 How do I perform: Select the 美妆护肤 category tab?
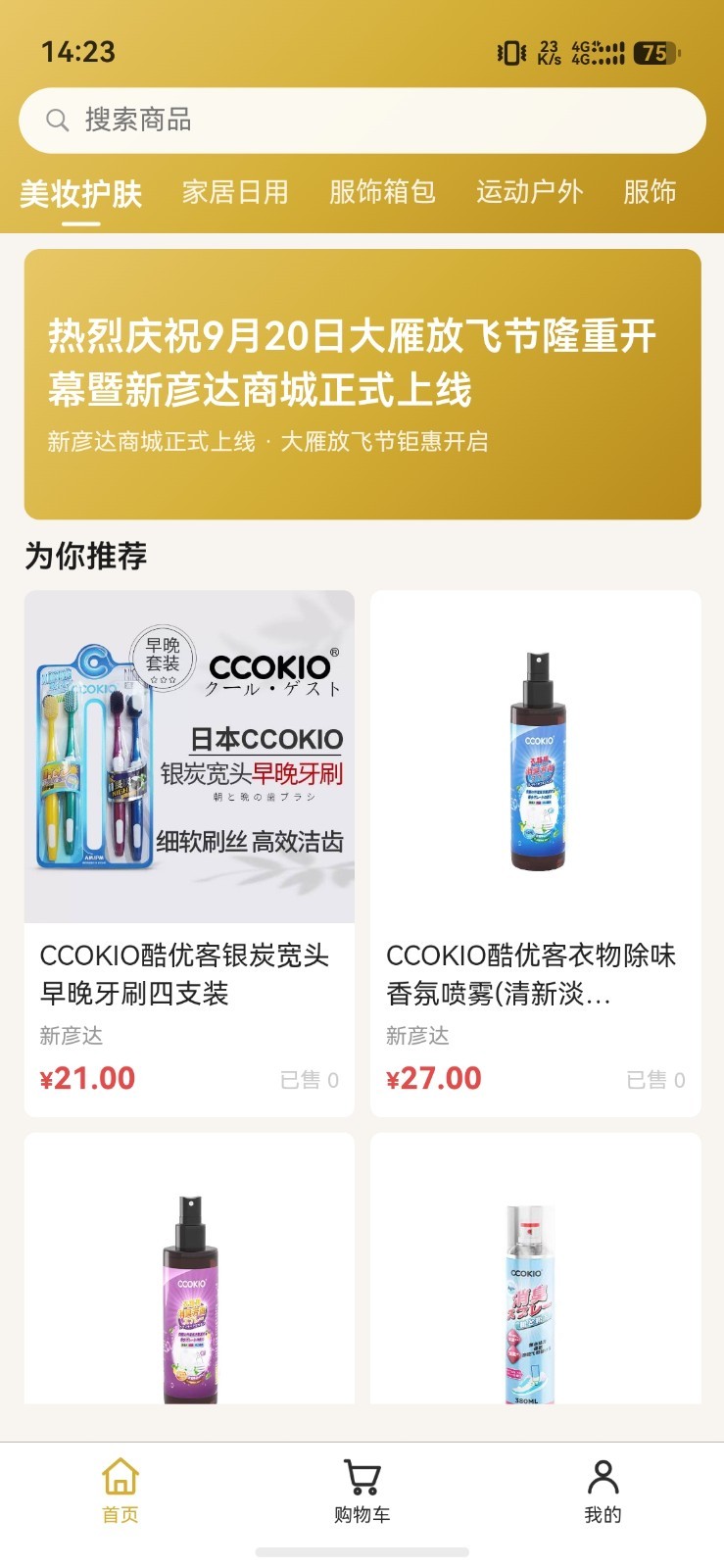(x=81, y=193)
